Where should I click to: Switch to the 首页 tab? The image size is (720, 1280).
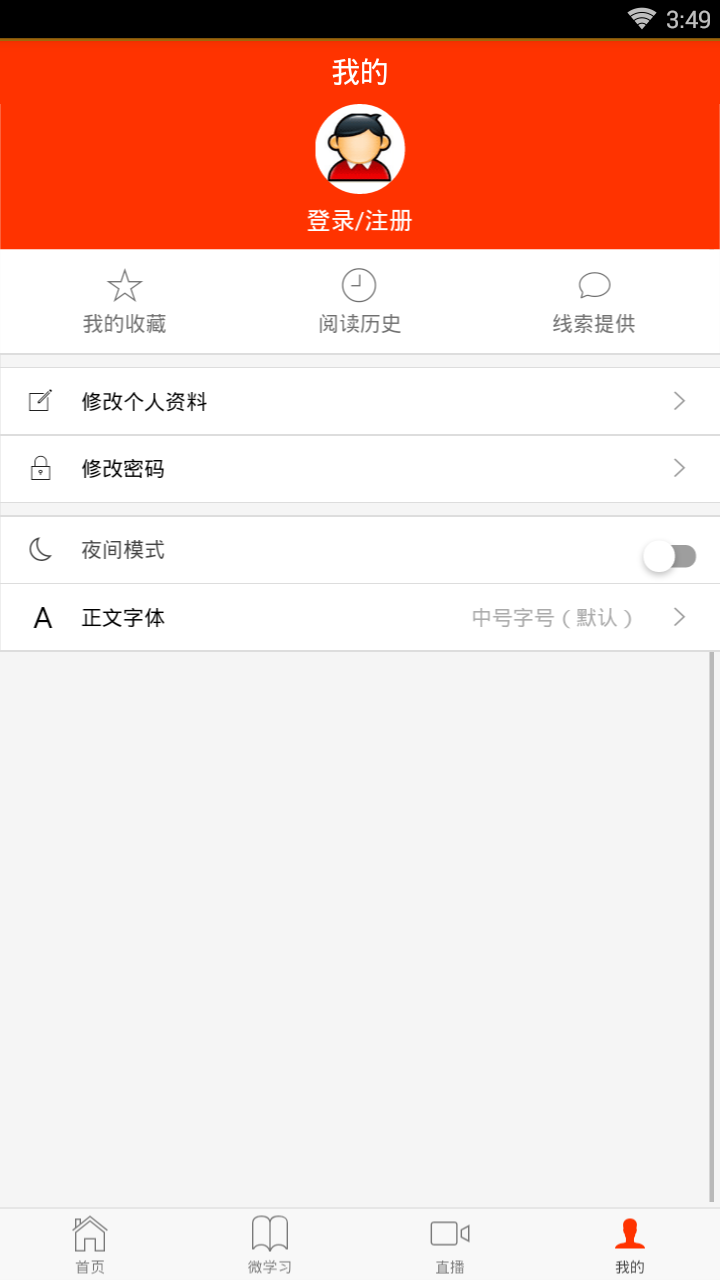point(90,1244)
